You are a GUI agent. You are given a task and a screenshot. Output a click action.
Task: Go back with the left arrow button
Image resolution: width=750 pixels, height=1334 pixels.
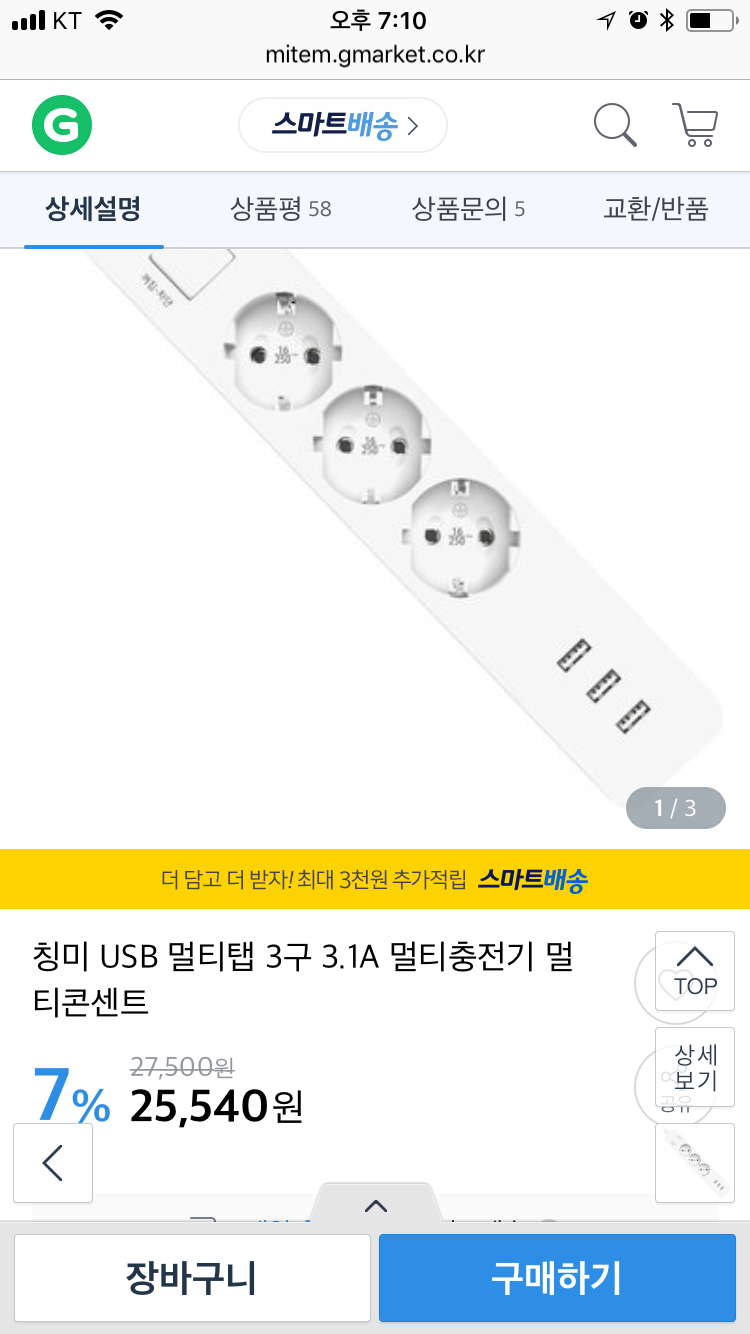tap(53, 1163)
